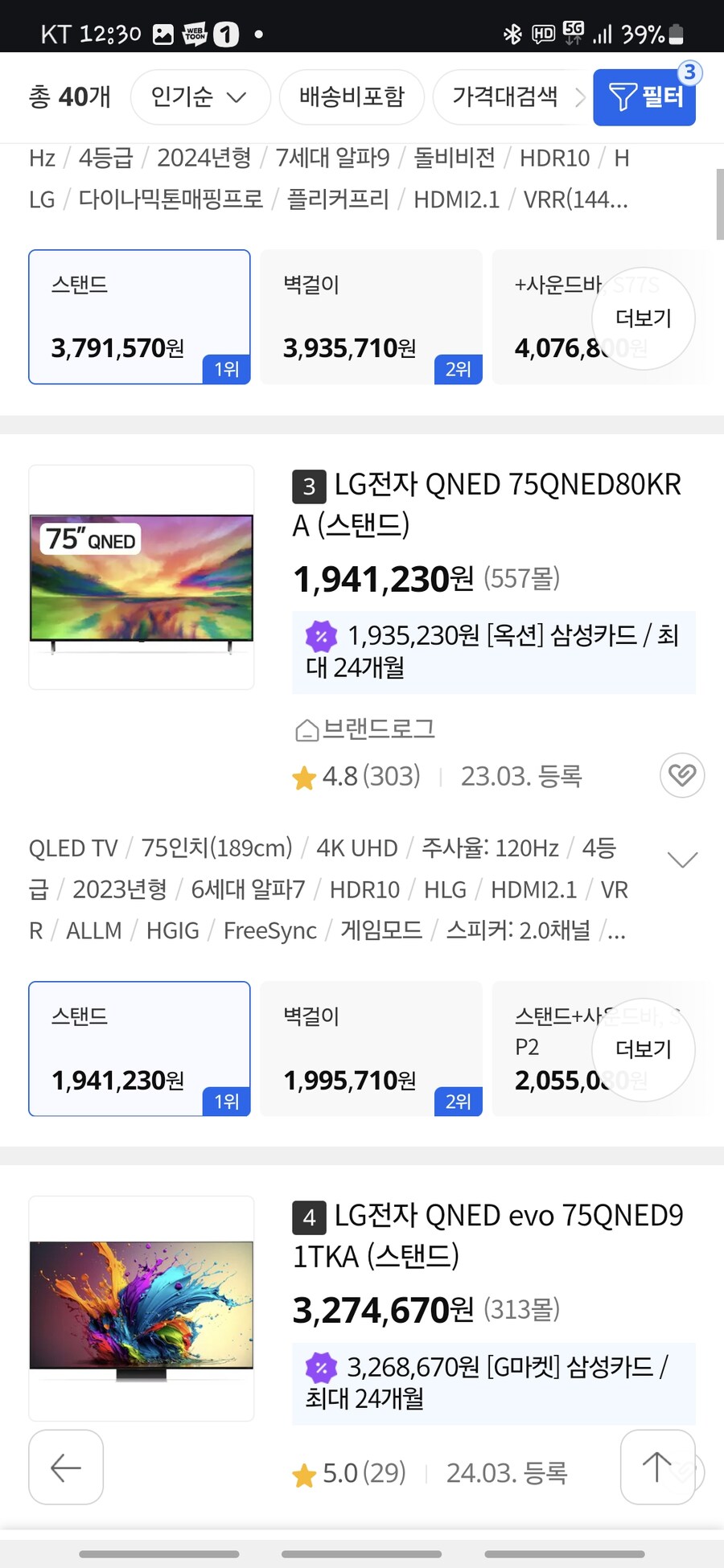Select 벽걸이 option priced 1,995,710원
This screenshot has width=724, height=1568.
click(x=371, y=1049)
